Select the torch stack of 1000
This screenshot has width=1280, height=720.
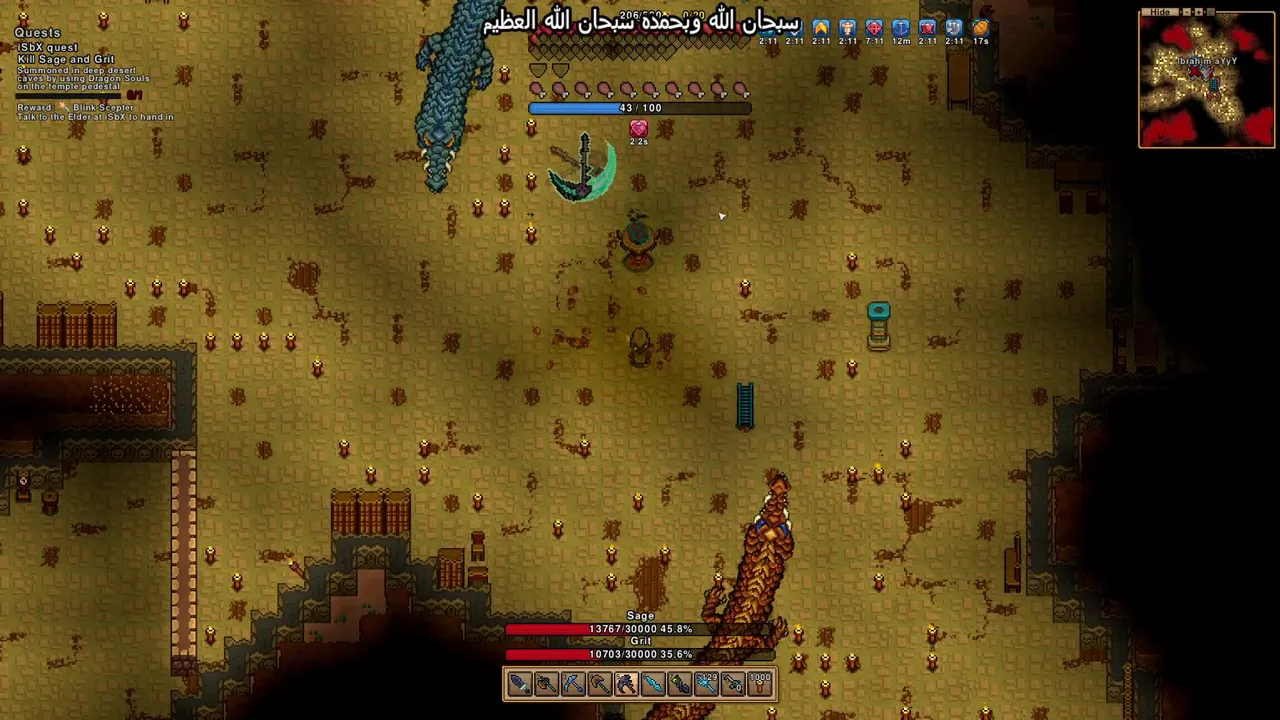coord(760,684)
